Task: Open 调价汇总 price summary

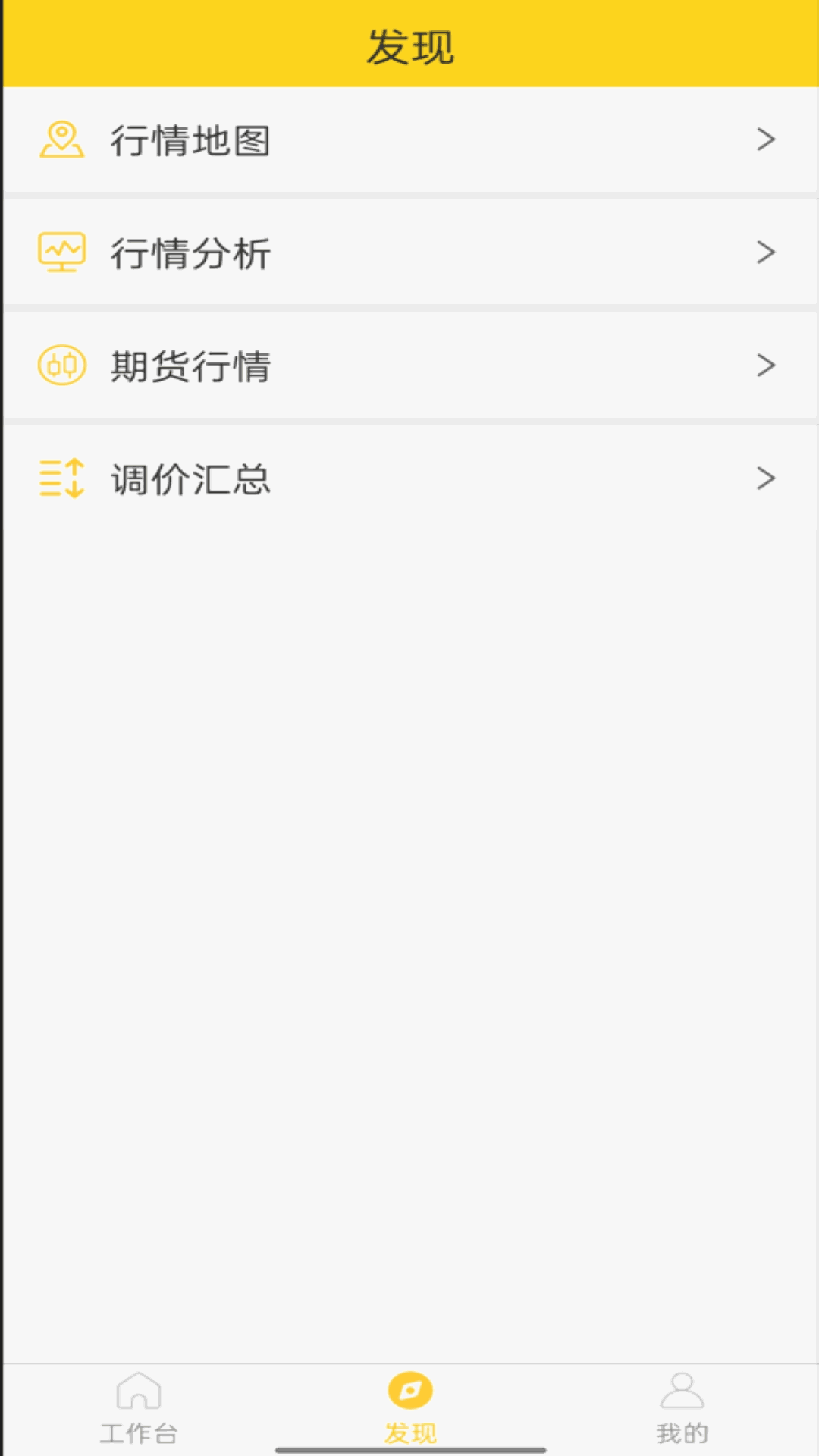Action: tap(409, 479)
